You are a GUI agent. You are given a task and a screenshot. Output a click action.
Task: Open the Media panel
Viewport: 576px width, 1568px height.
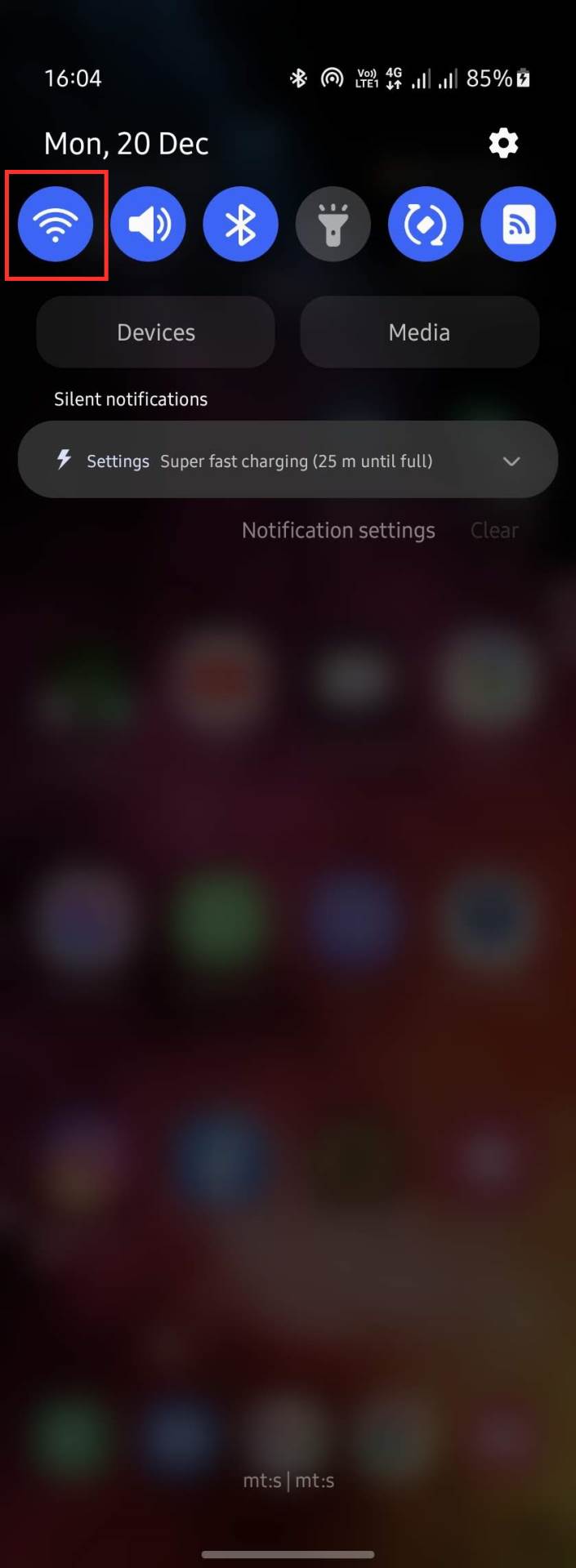pos(419,332)
